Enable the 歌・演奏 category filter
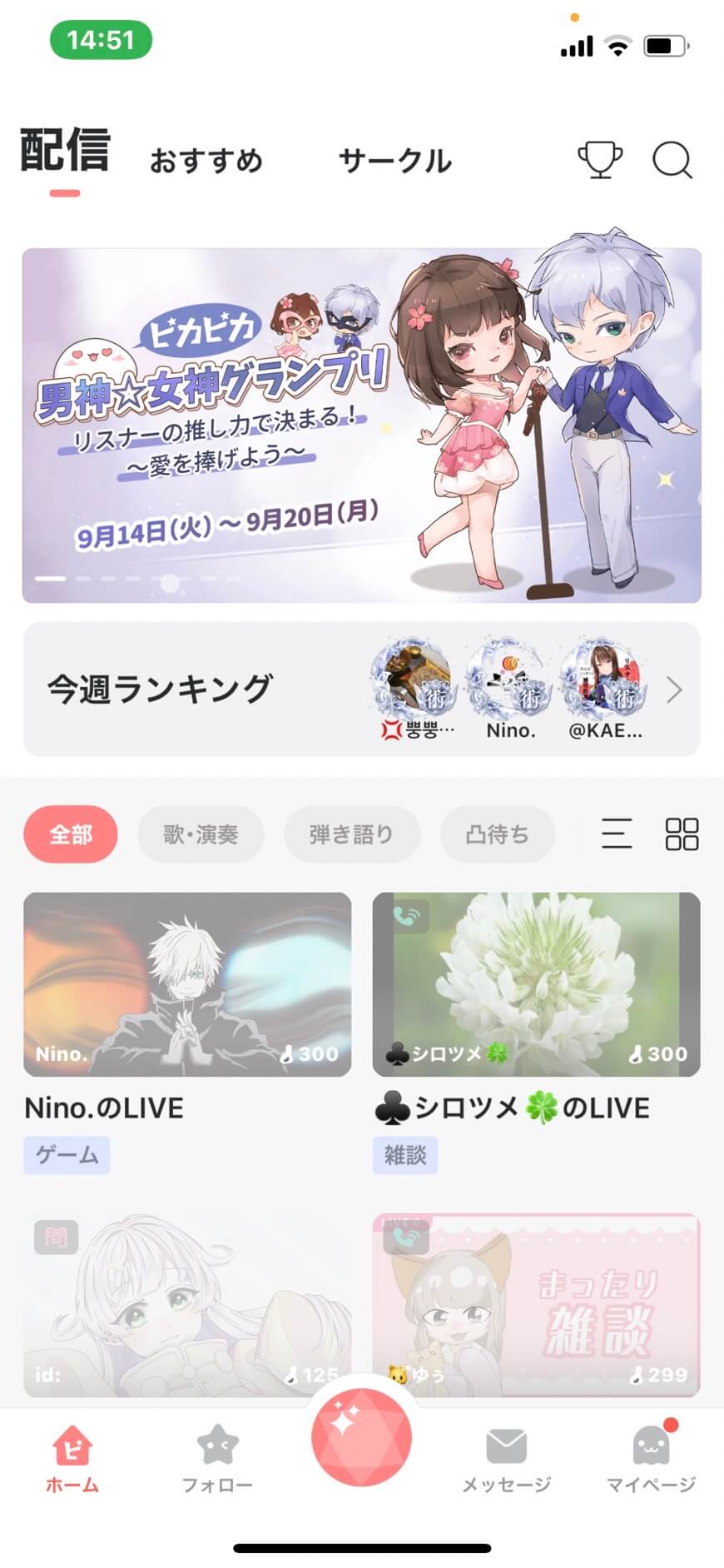Screen dimensions: 724x1568 point(201,834)
